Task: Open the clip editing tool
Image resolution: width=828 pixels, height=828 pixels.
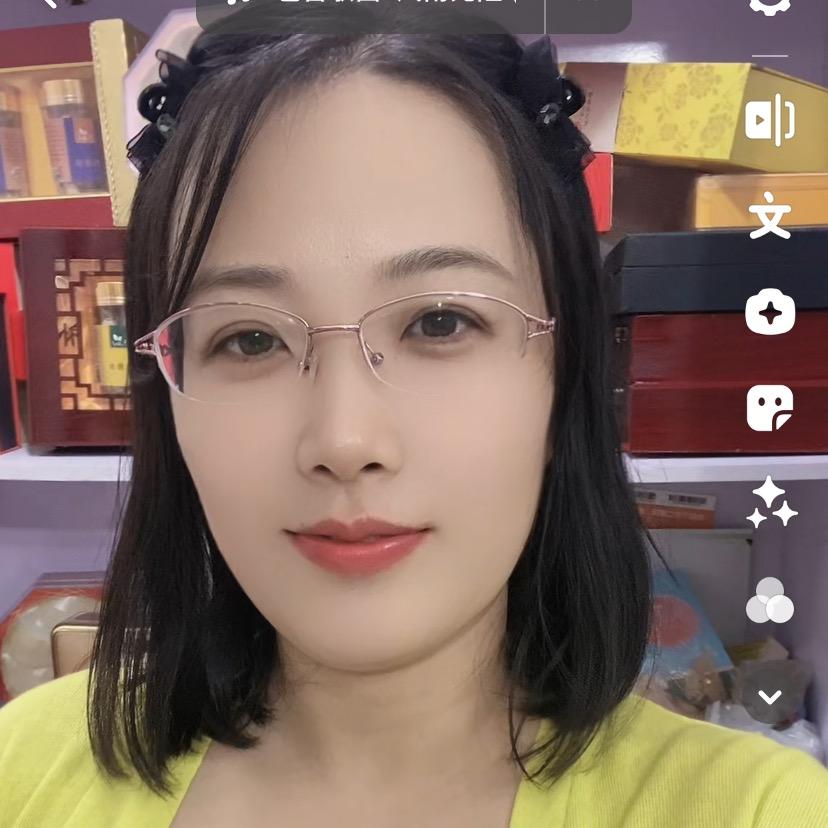Action: coord(769,121)
